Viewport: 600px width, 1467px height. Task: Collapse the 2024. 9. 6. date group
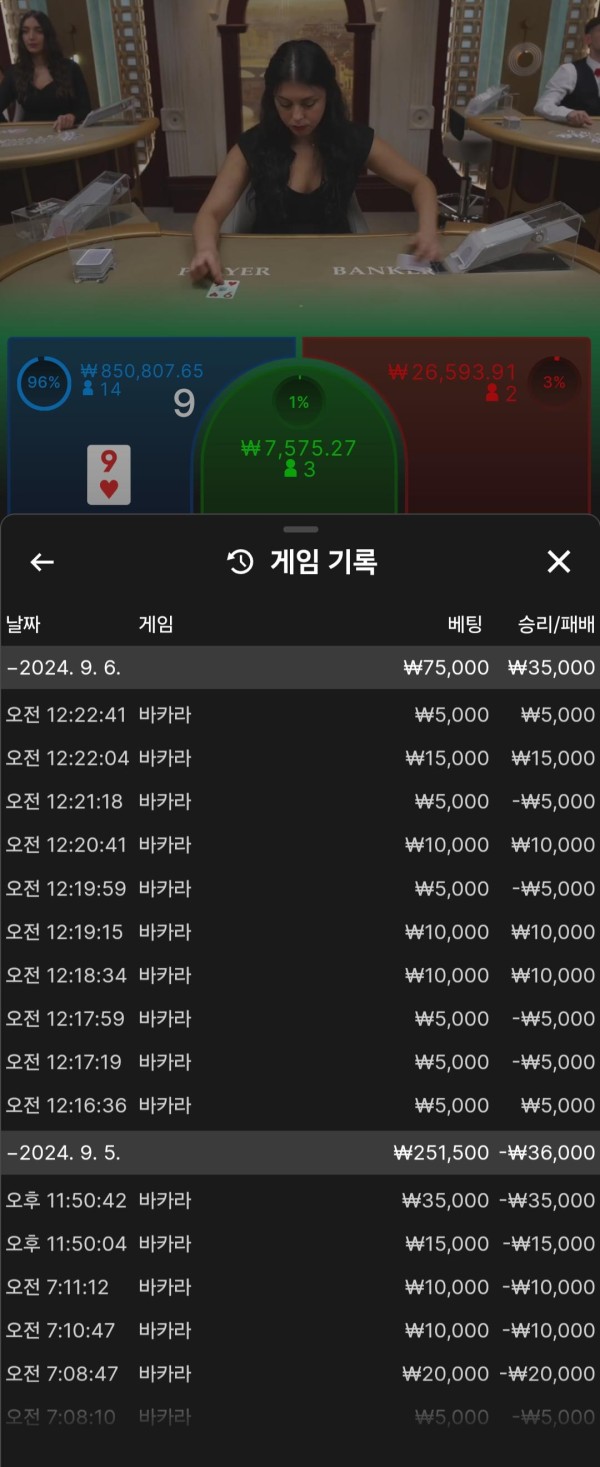(300, 668)
